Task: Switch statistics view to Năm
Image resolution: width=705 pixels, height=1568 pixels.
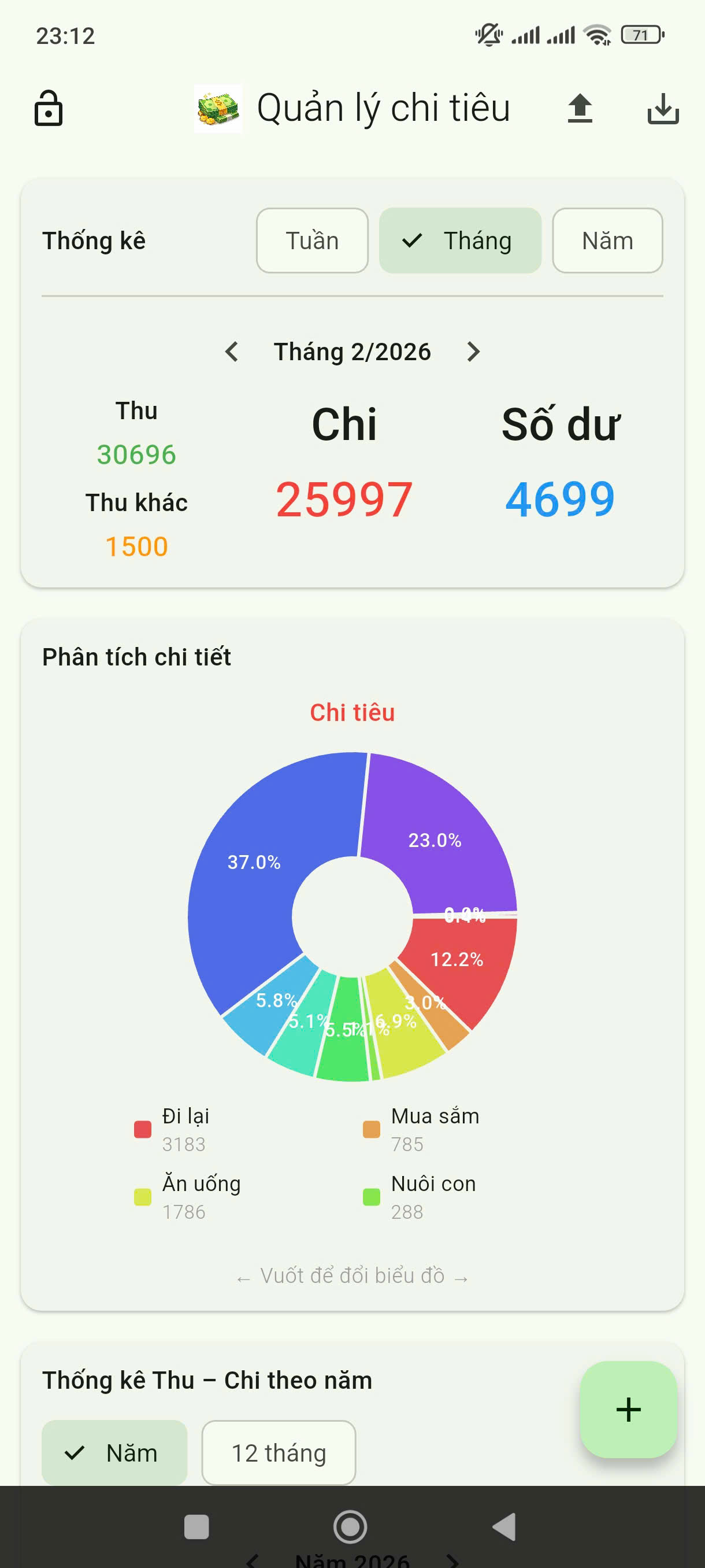Action: [x=607, y=241]
